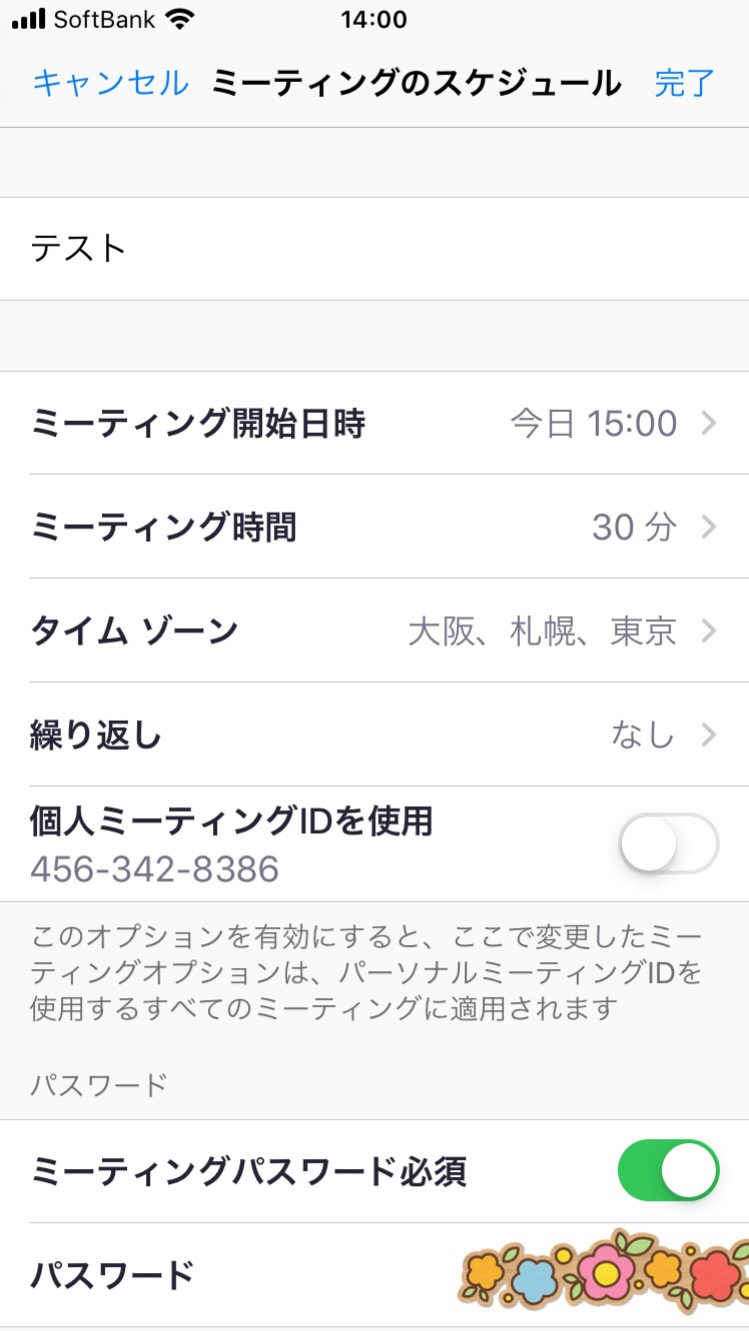Open タイム ゾーン selection
Viewport: 749px width, 1331px height.
click(374, 631)
